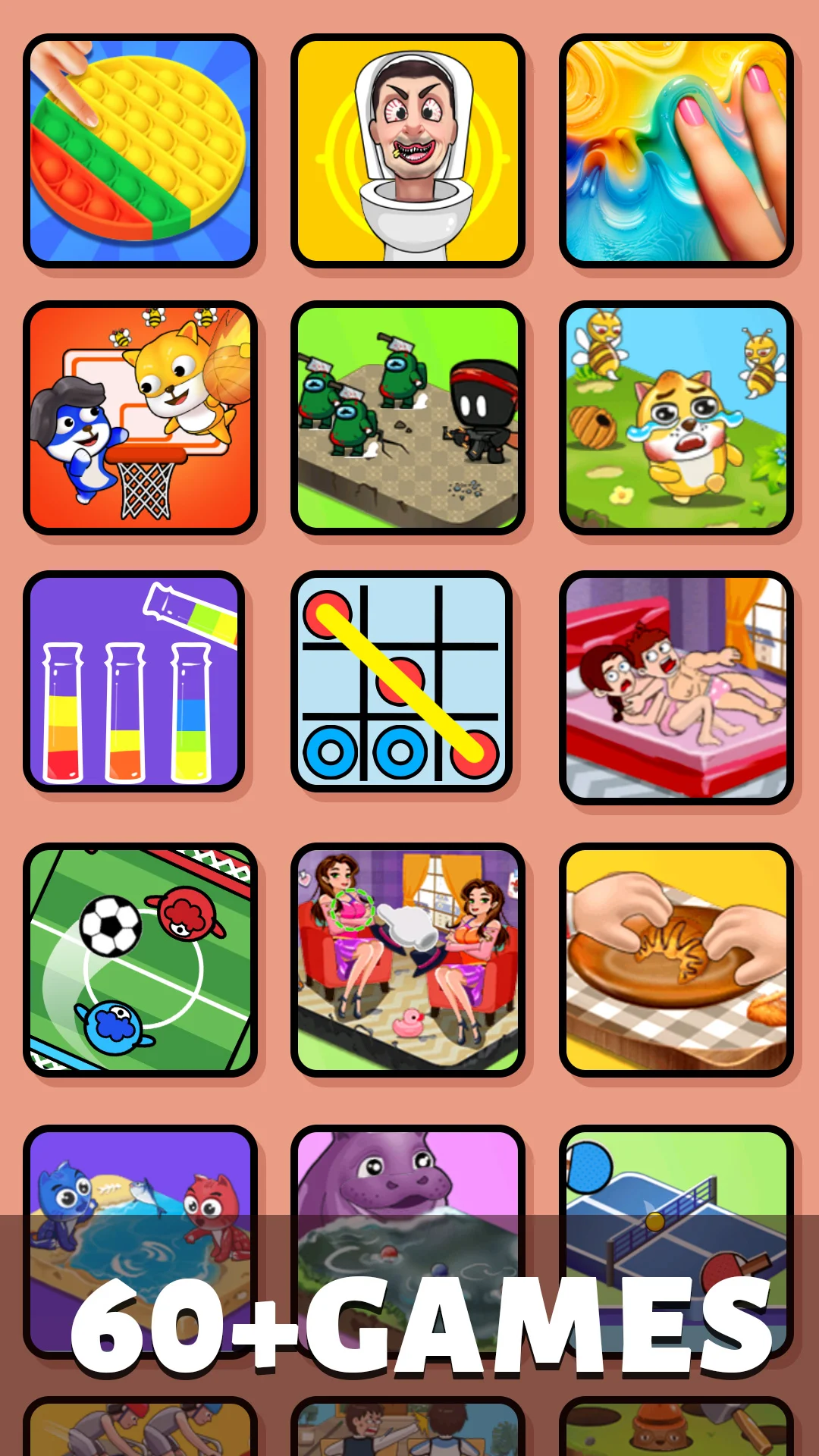The width and height of the screenshot is (819, 1456).
Task: Launch the slime squishing game
Action: coord(679,148)
